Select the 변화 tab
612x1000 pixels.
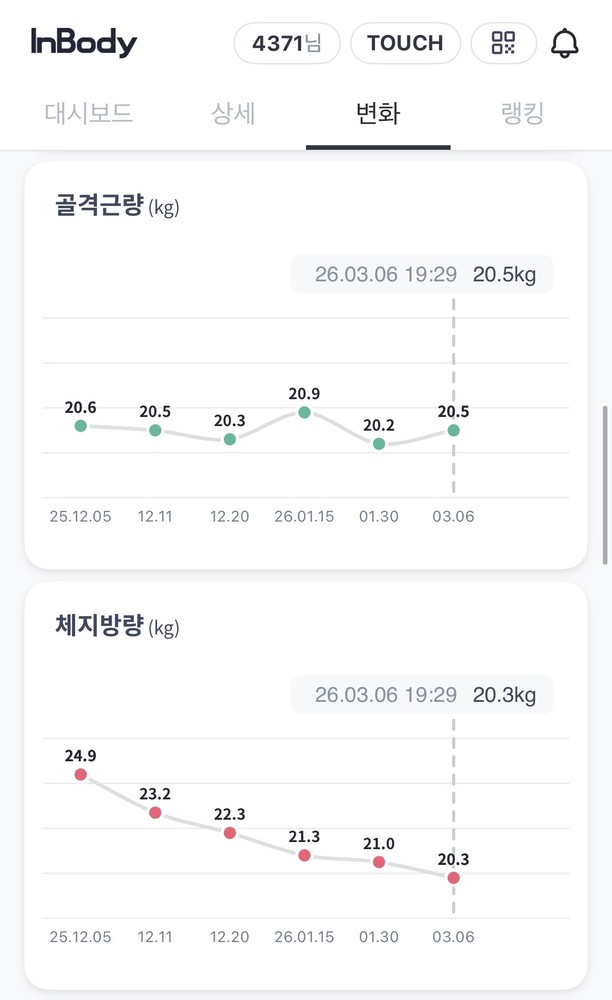[x=378, y=113]
